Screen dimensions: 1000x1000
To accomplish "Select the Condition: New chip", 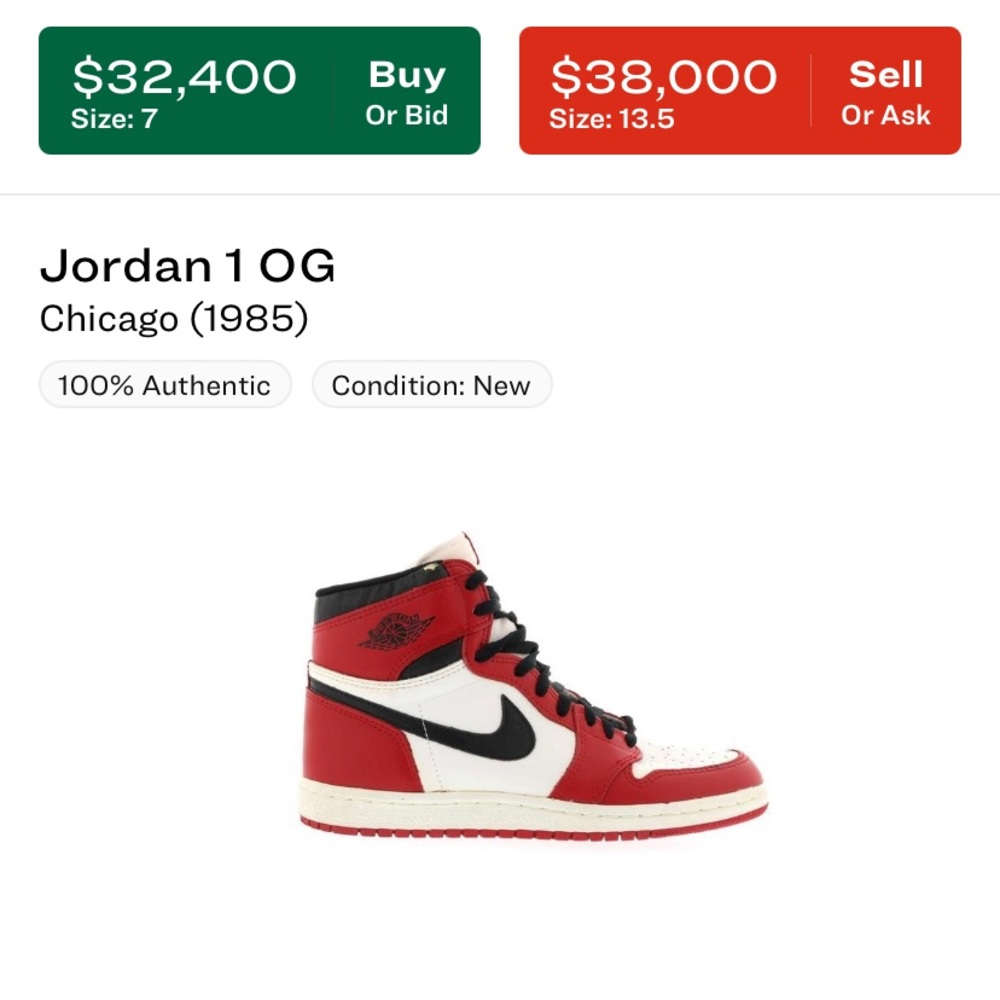I will click(x=431, y=385).
